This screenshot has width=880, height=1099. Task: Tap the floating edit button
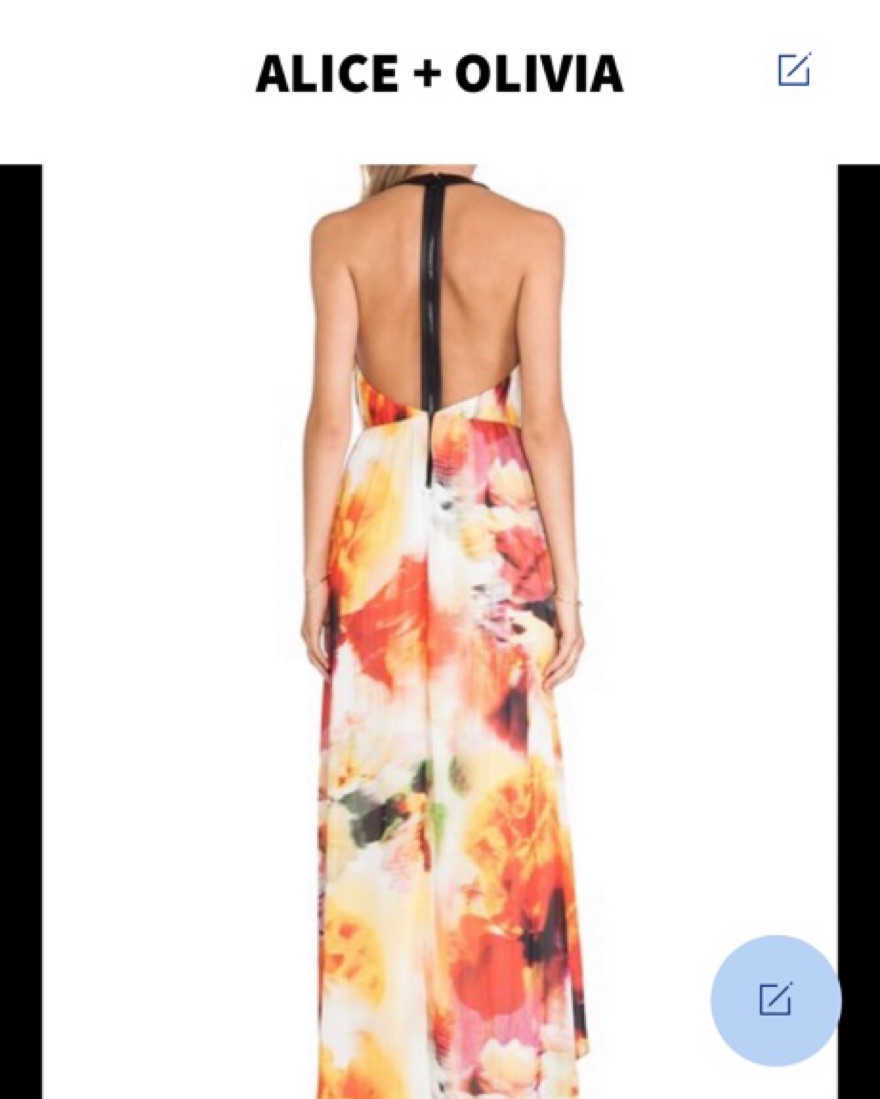coord(776,999)
